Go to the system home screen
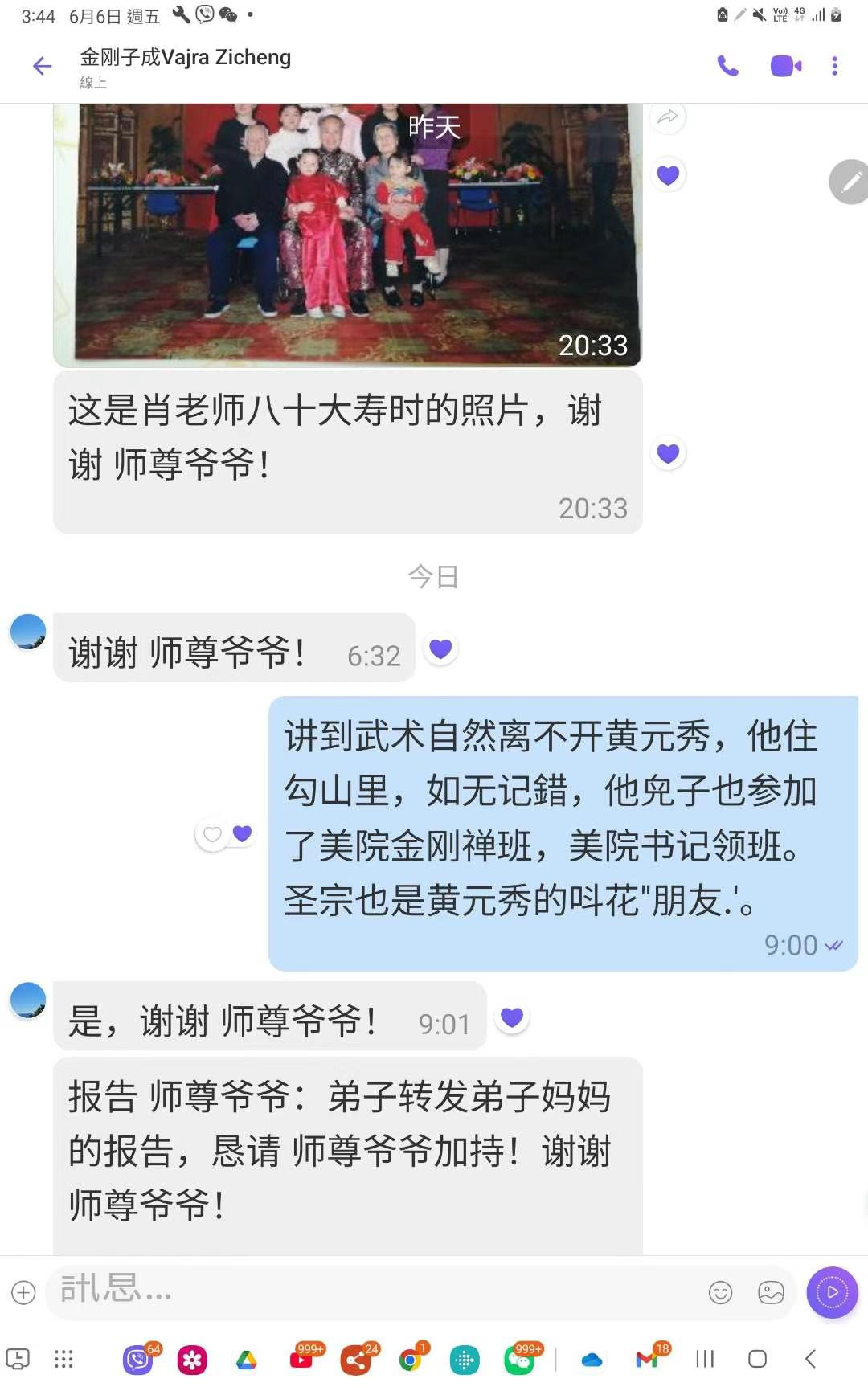Viewport: 868px width, 1387px height. [756, 1359]
